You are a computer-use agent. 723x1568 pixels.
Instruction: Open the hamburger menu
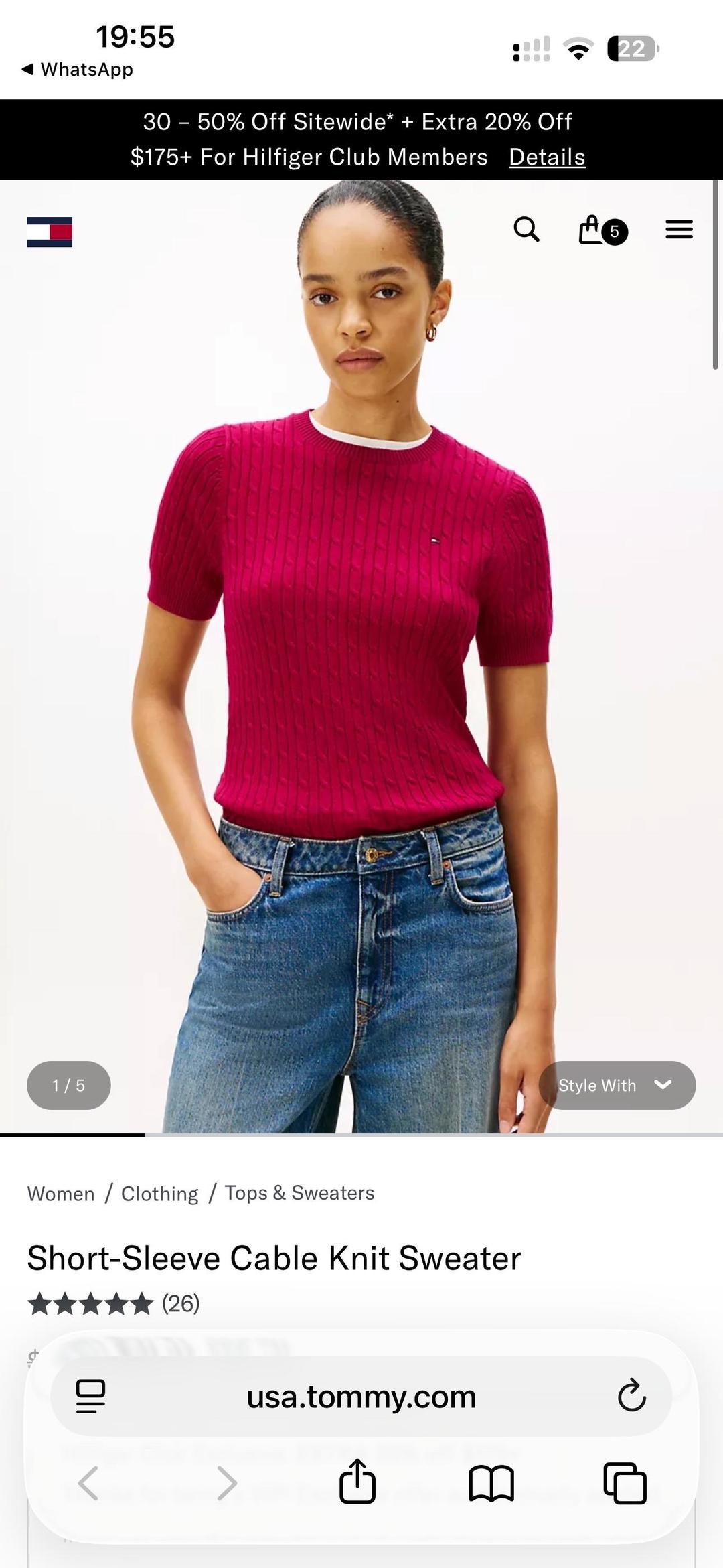679,230
